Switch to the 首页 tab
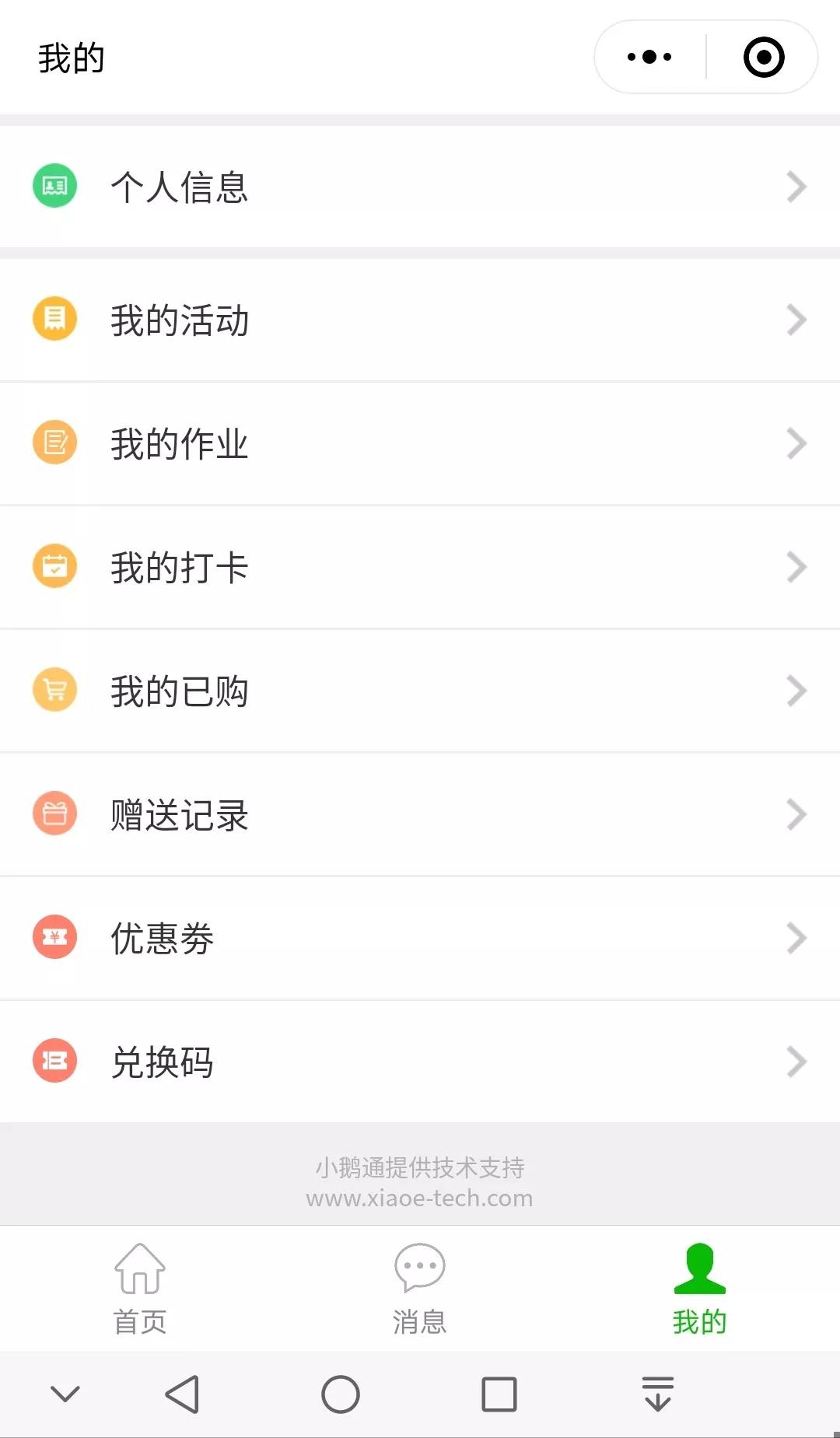The height and width of the screenshot is (1438, 840). point(140,1287)
